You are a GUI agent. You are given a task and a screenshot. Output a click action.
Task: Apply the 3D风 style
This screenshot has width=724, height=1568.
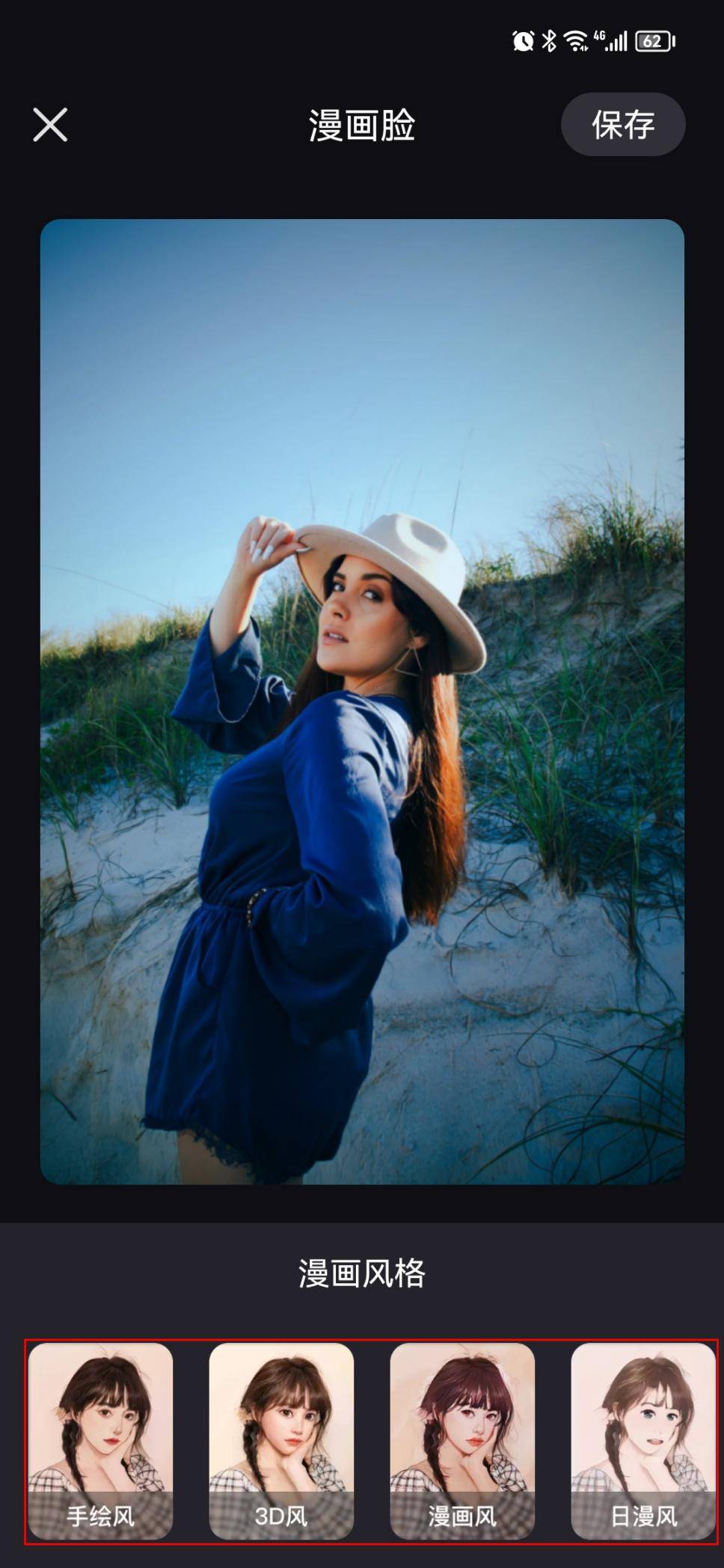(281, 1440)
